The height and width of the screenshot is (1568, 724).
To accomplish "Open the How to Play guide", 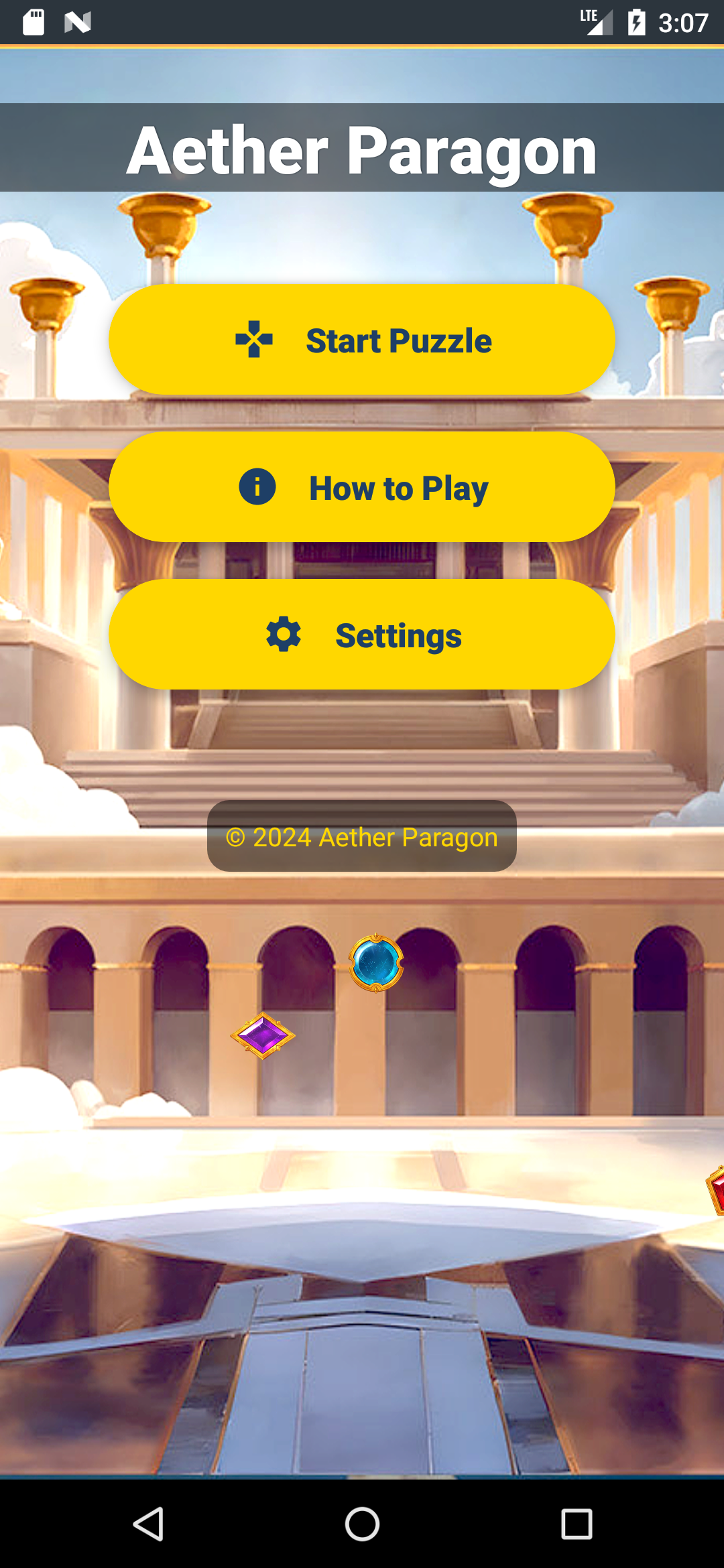I will tap(362, 487).
